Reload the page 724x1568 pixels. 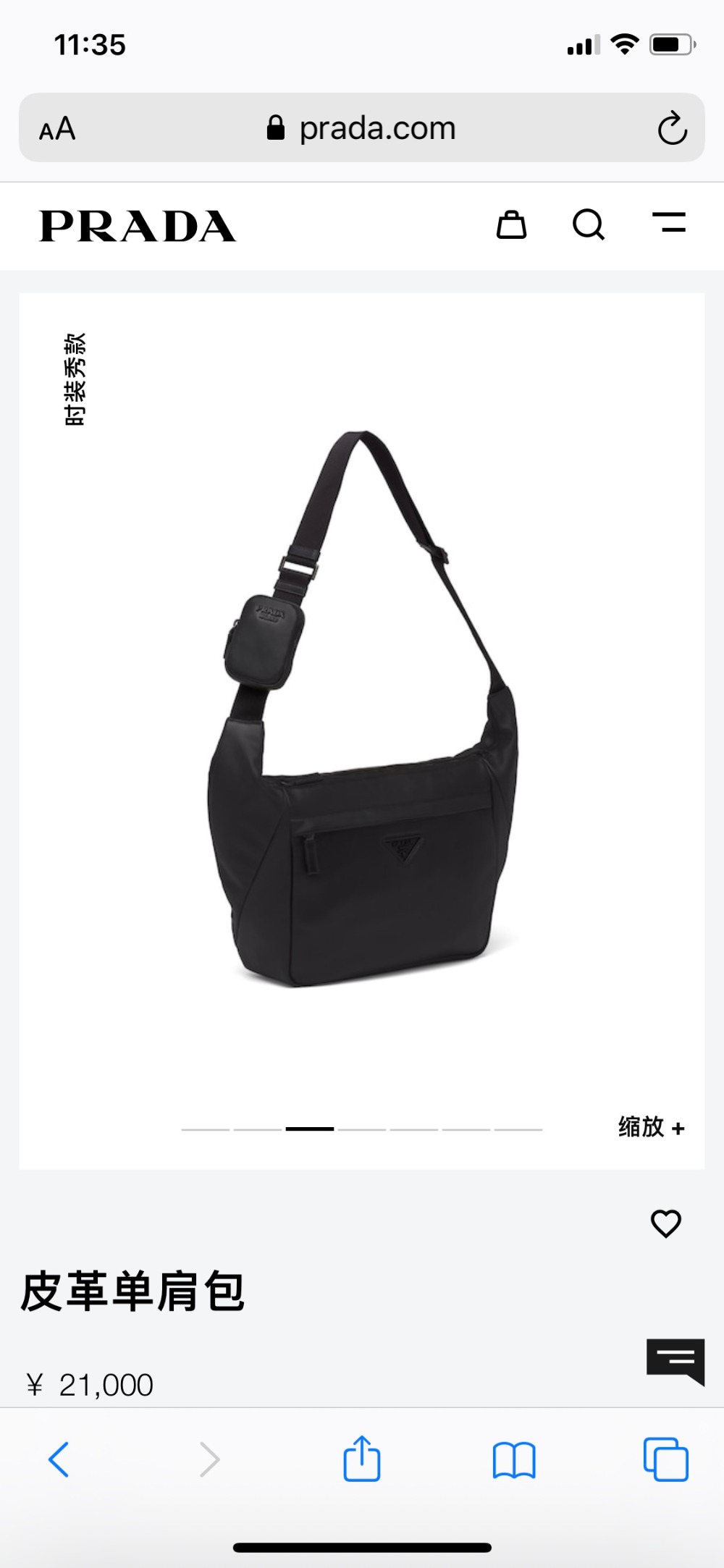pos(672,128)
